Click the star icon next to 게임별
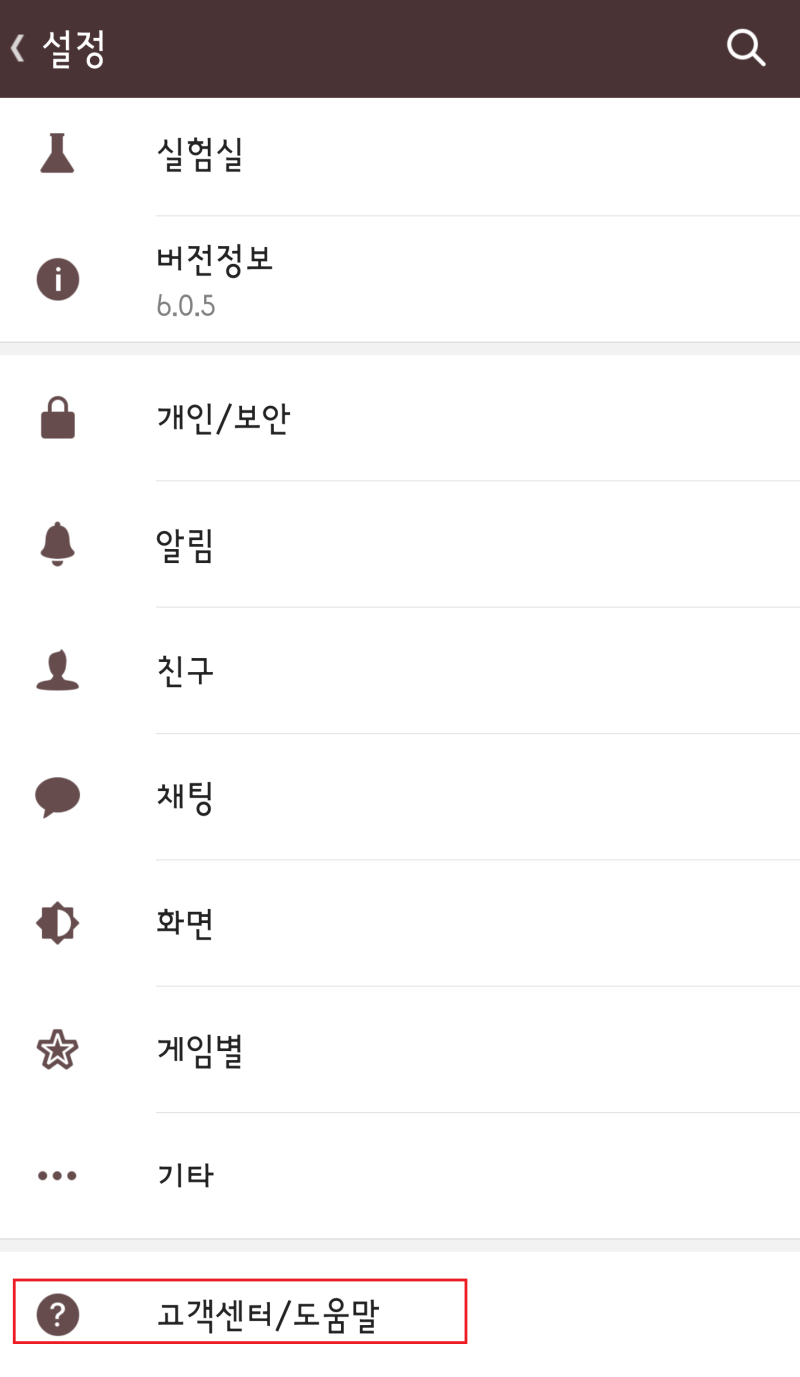Viewport: 800px width, 1377px height. click(57, 1049)
